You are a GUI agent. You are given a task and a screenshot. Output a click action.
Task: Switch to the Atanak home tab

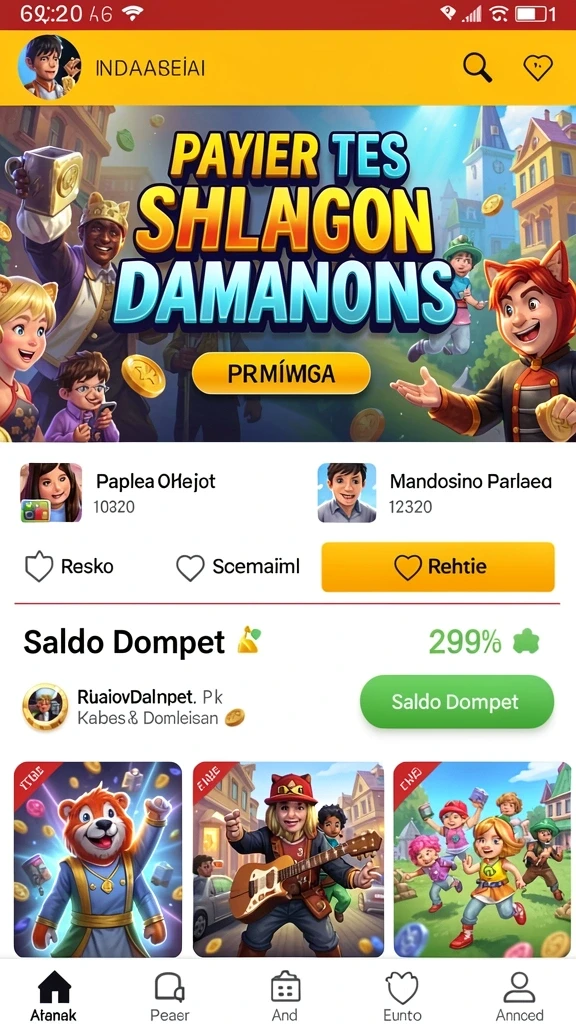pyautogui.click(x=54, y=996)
